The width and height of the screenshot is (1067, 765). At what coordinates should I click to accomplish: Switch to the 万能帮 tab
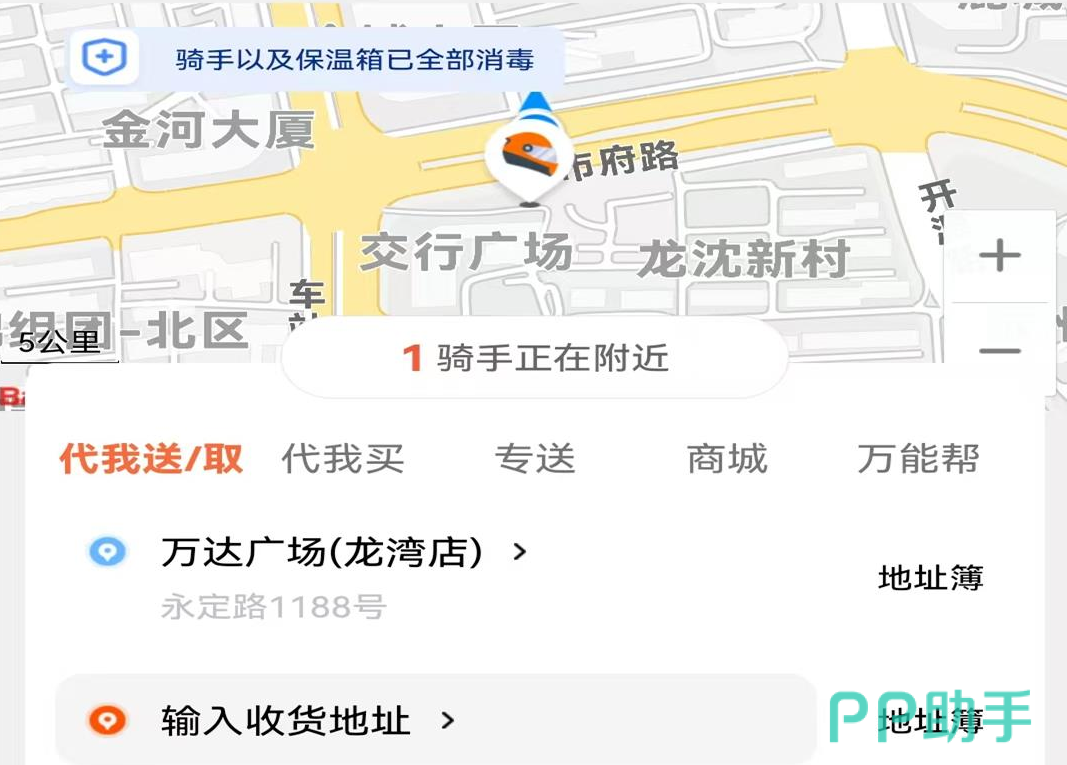(918, 458)
